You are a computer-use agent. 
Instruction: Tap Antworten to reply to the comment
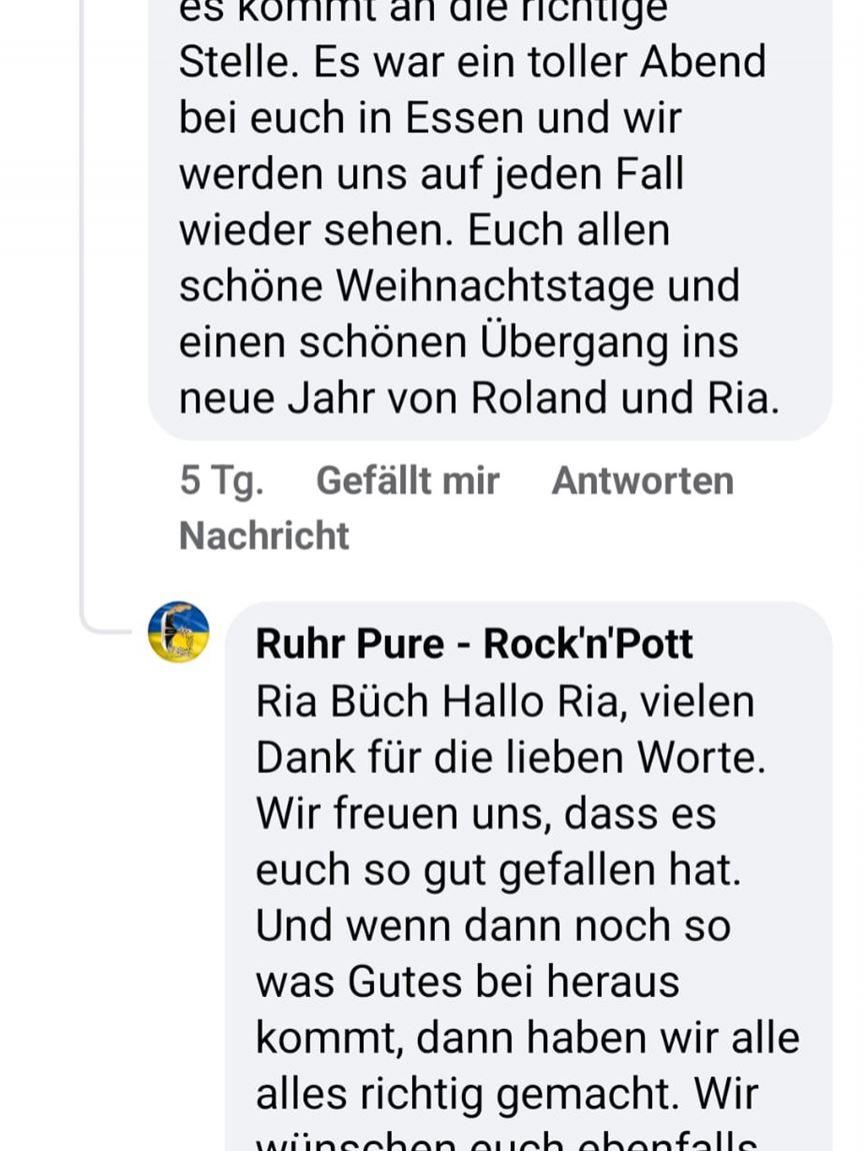(x=642, y=481)
